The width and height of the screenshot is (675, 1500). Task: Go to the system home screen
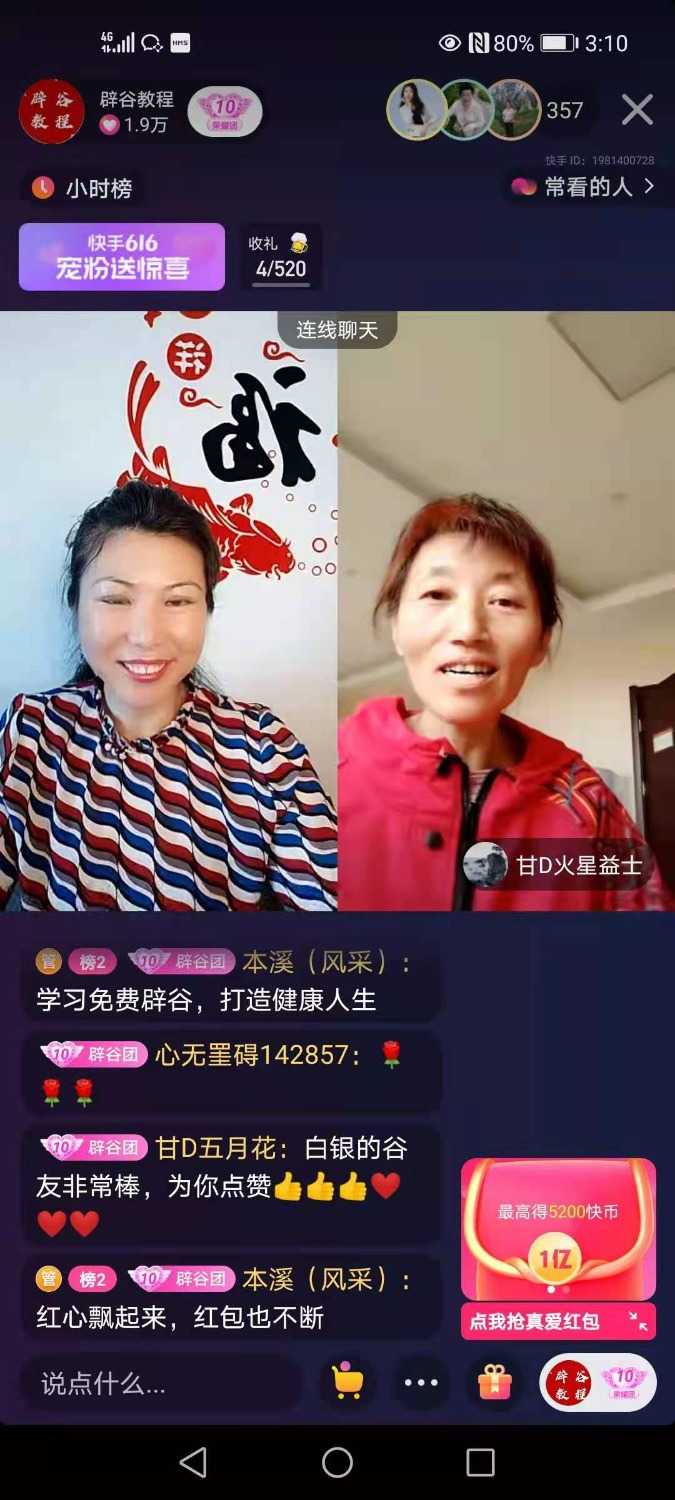point(337,1463)
